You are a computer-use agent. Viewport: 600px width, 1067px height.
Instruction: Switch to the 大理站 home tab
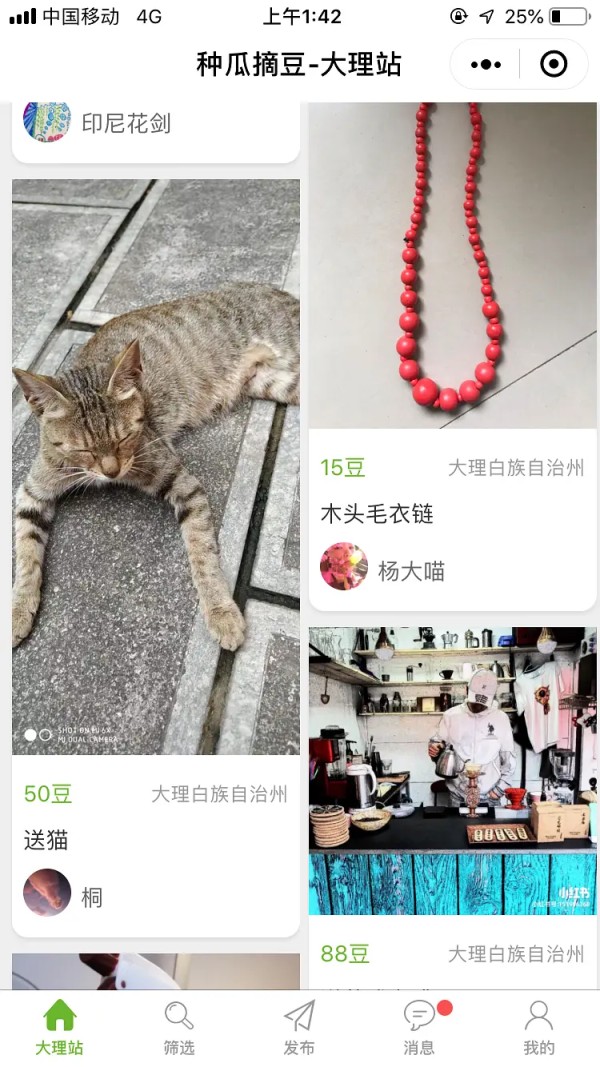[59, 1028]
